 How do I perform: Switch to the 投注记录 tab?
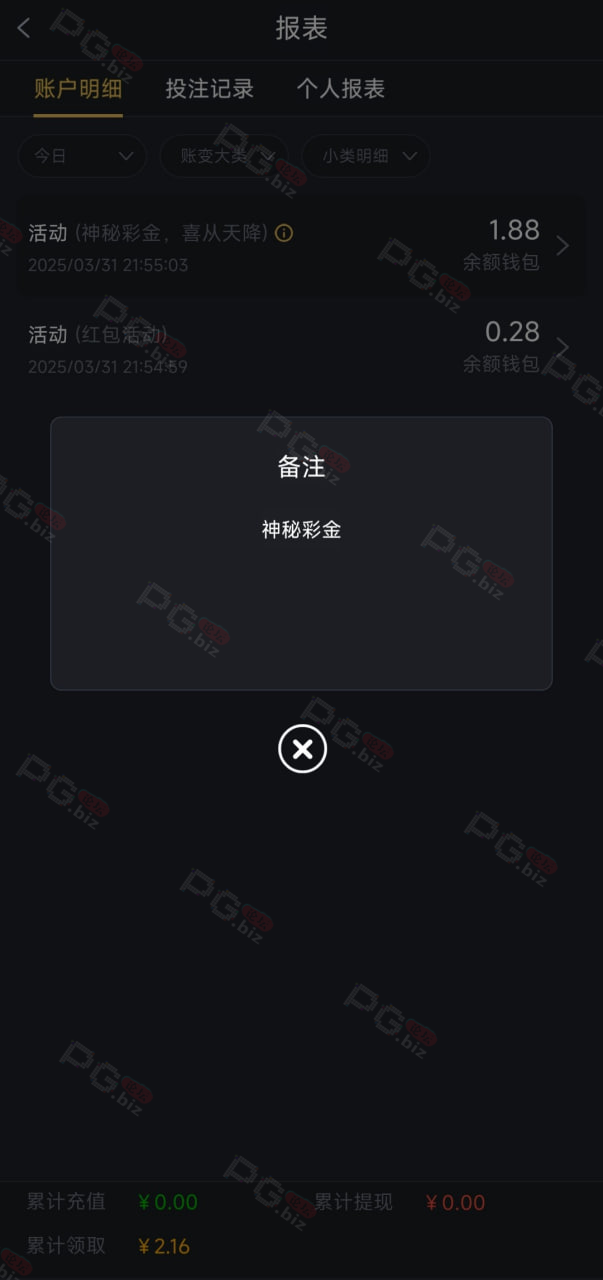209,88
